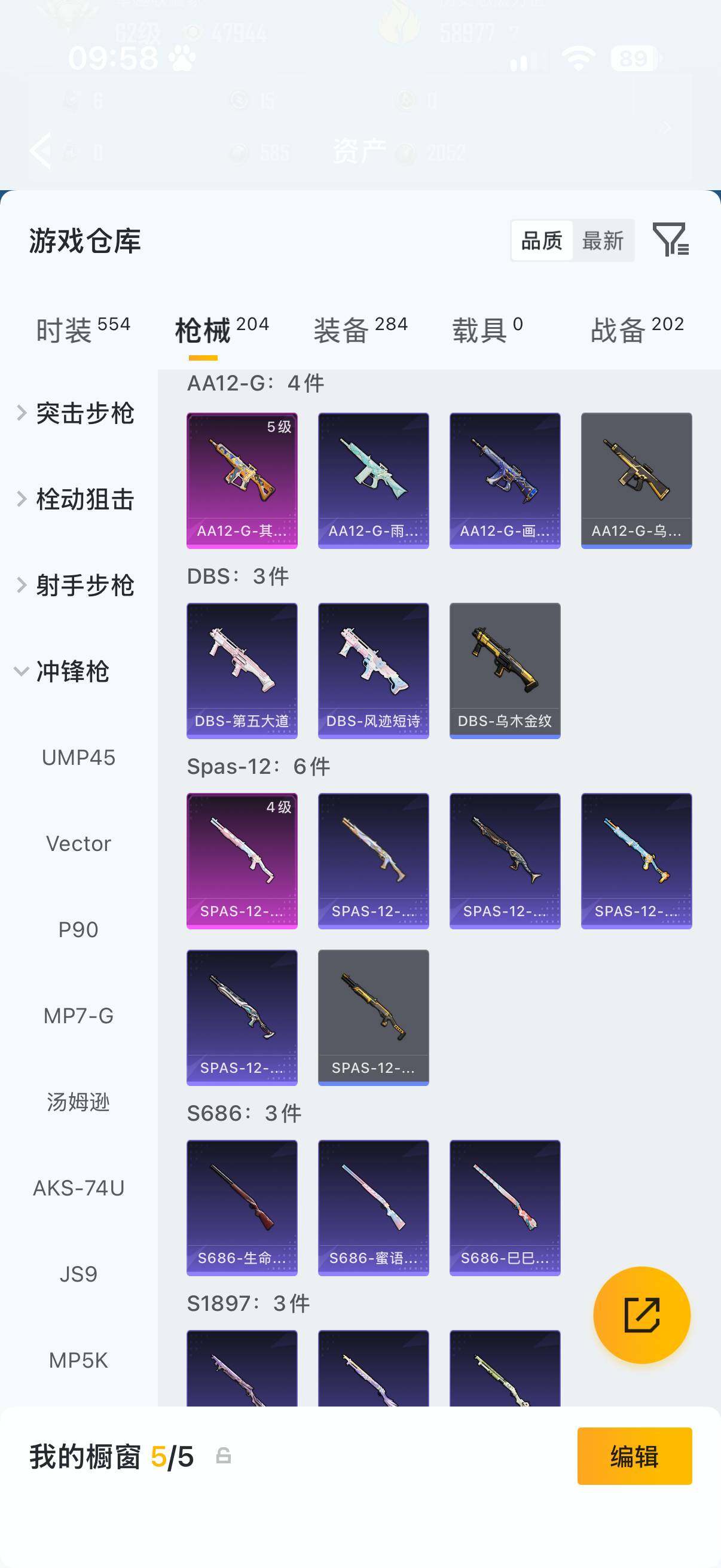Tap 编辑 to edit my showcase
721x1568 pixels.
pyautogui.click(x=634, y=1456)
